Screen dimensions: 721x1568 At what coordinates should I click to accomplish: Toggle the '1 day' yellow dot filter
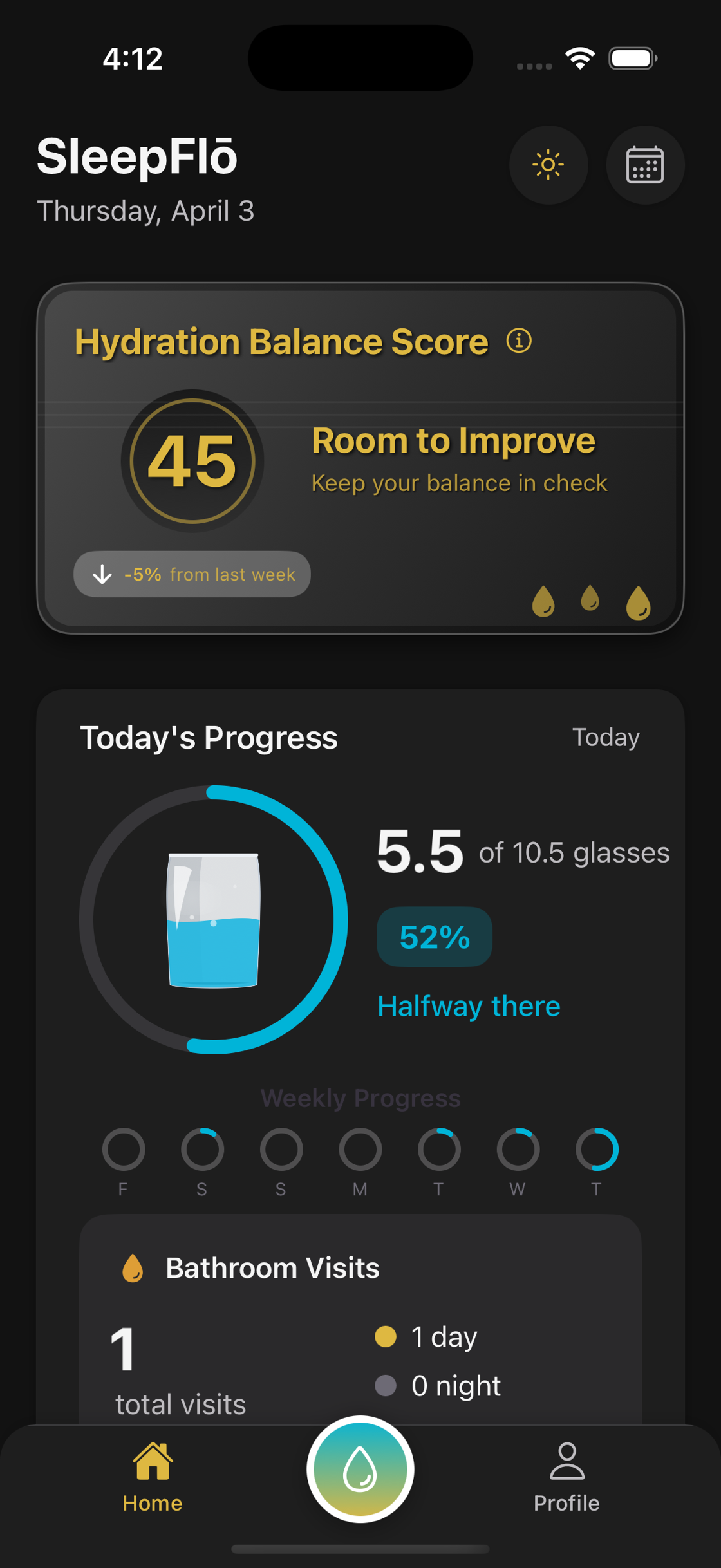click(384, 1336)
